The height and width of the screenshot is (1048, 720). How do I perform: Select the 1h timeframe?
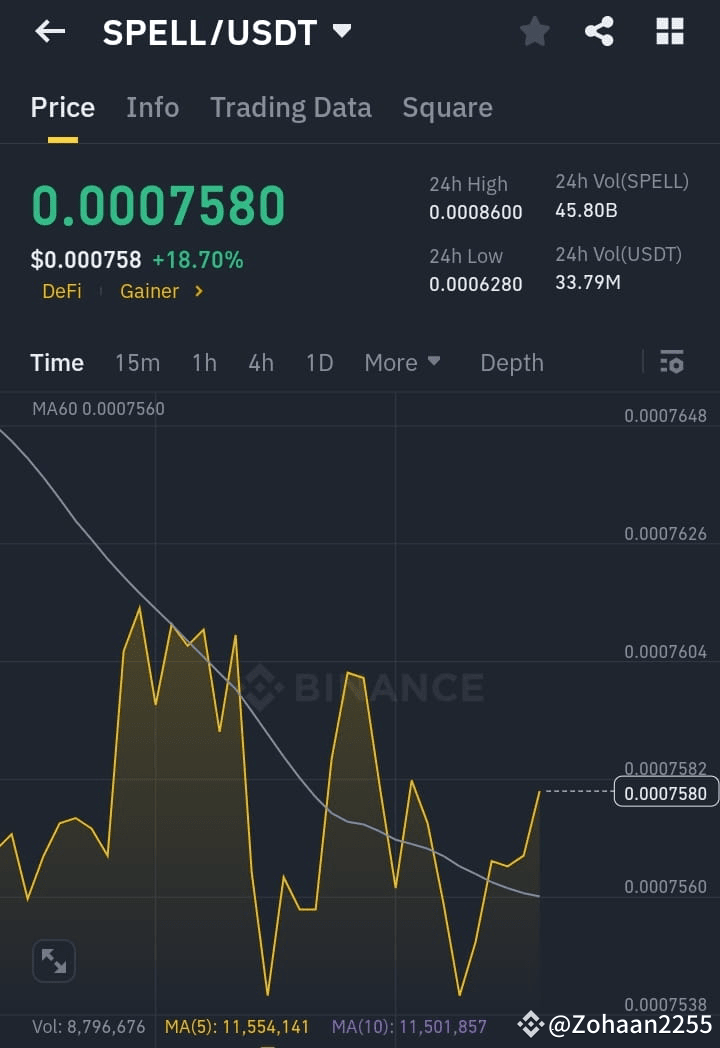click(x=204, y=363)
